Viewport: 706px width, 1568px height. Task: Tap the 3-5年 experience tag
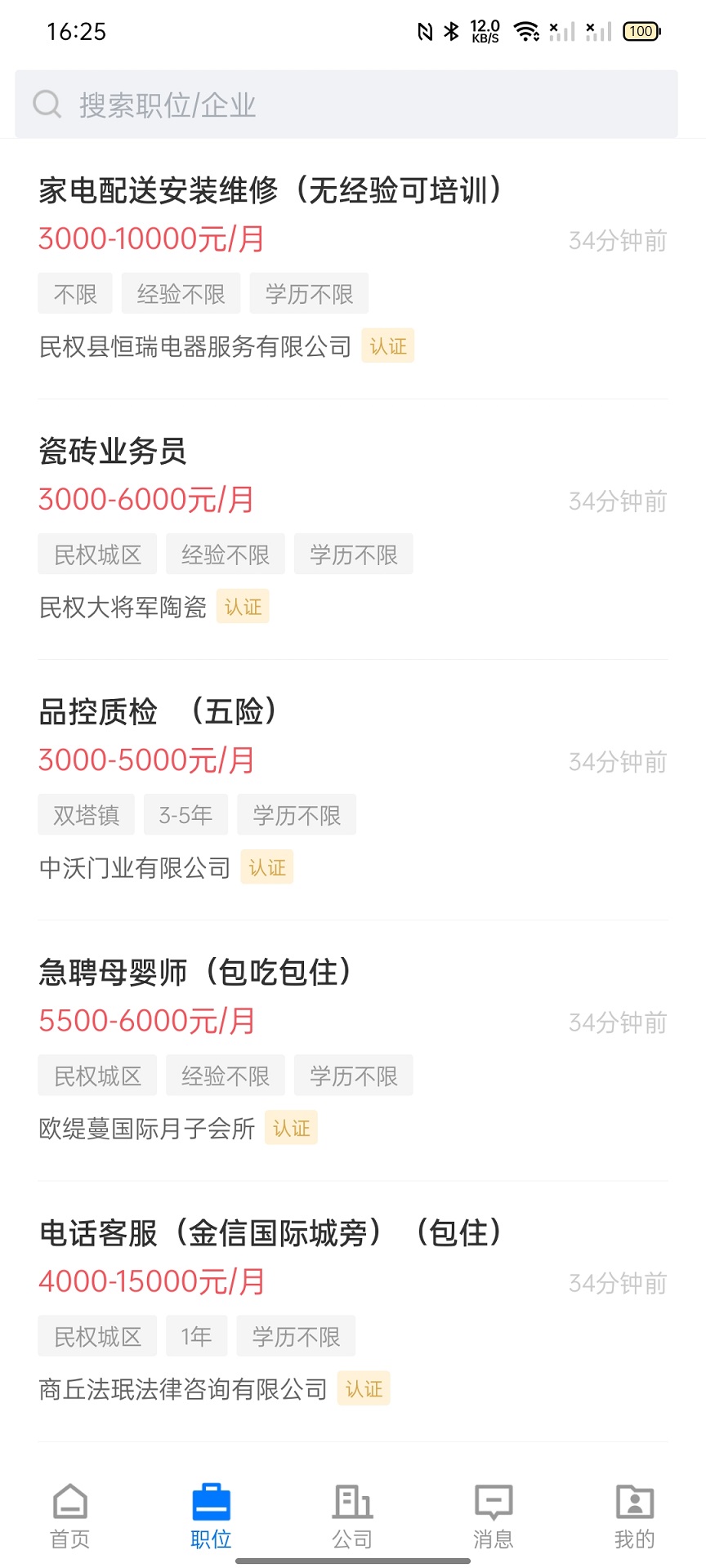[185, 814]
